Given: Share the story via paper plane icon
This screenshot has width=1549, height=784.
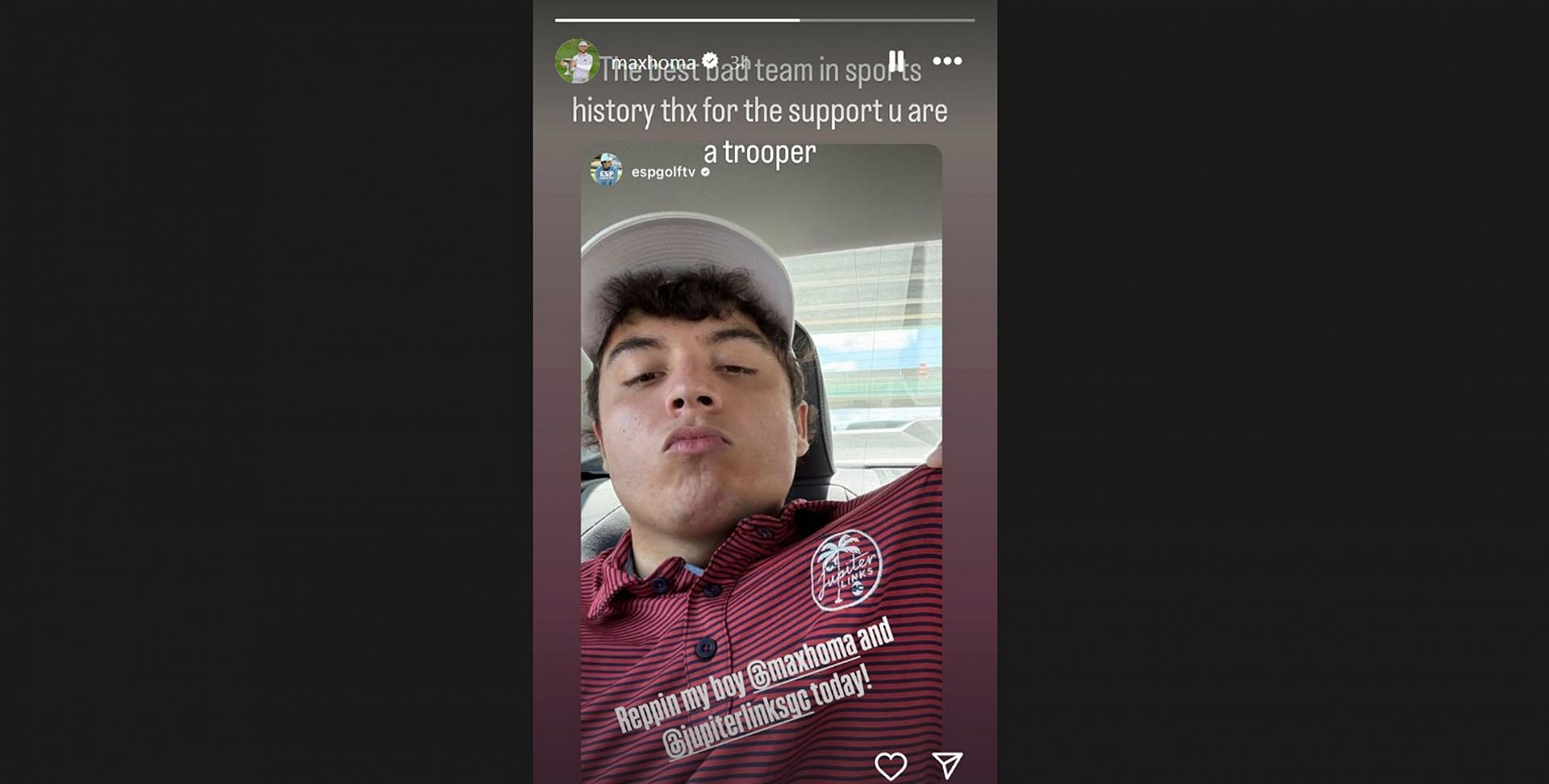Looking at the screenshot, I should click(947, 765).
